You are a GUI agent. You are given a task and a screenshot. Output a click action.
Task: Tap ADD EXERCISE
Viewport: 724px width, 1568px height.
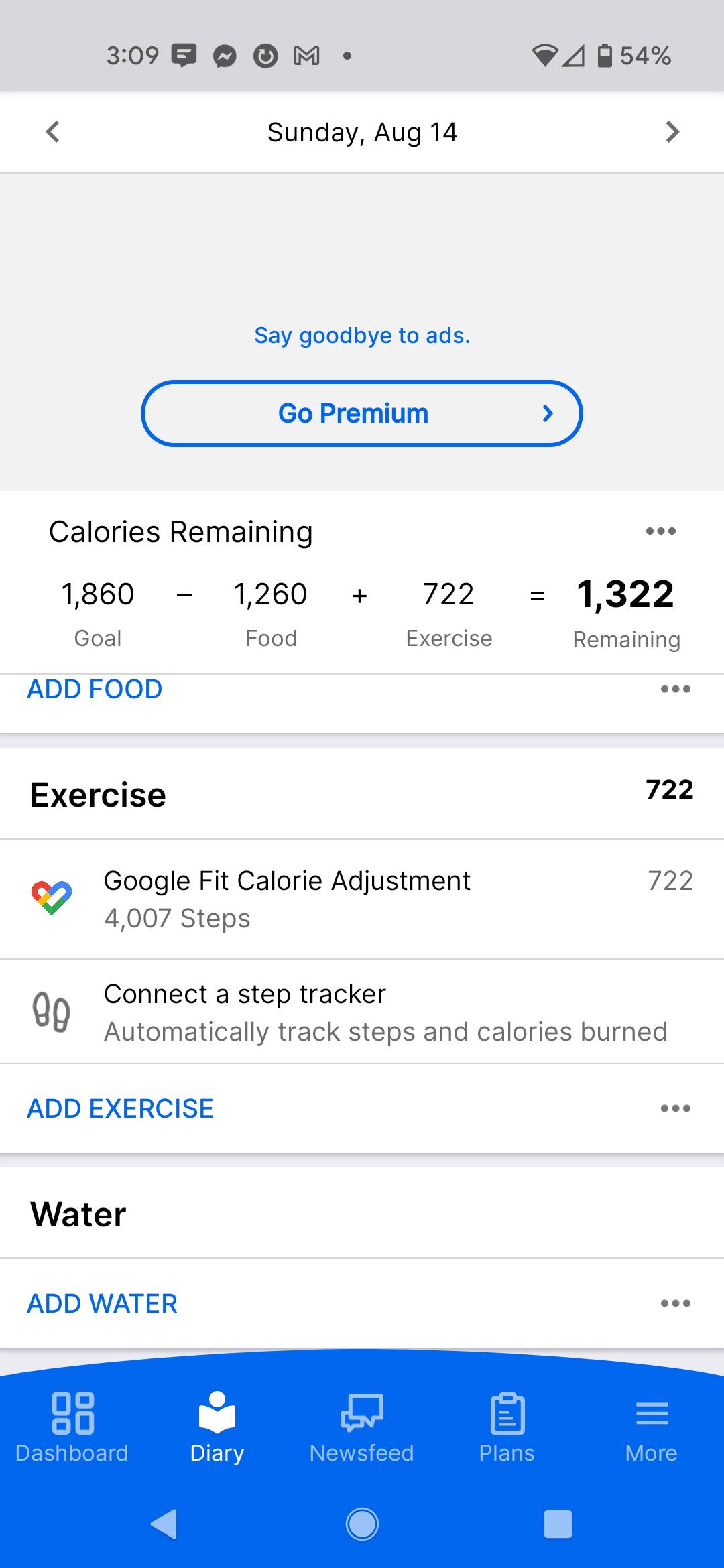point(120,1108)
